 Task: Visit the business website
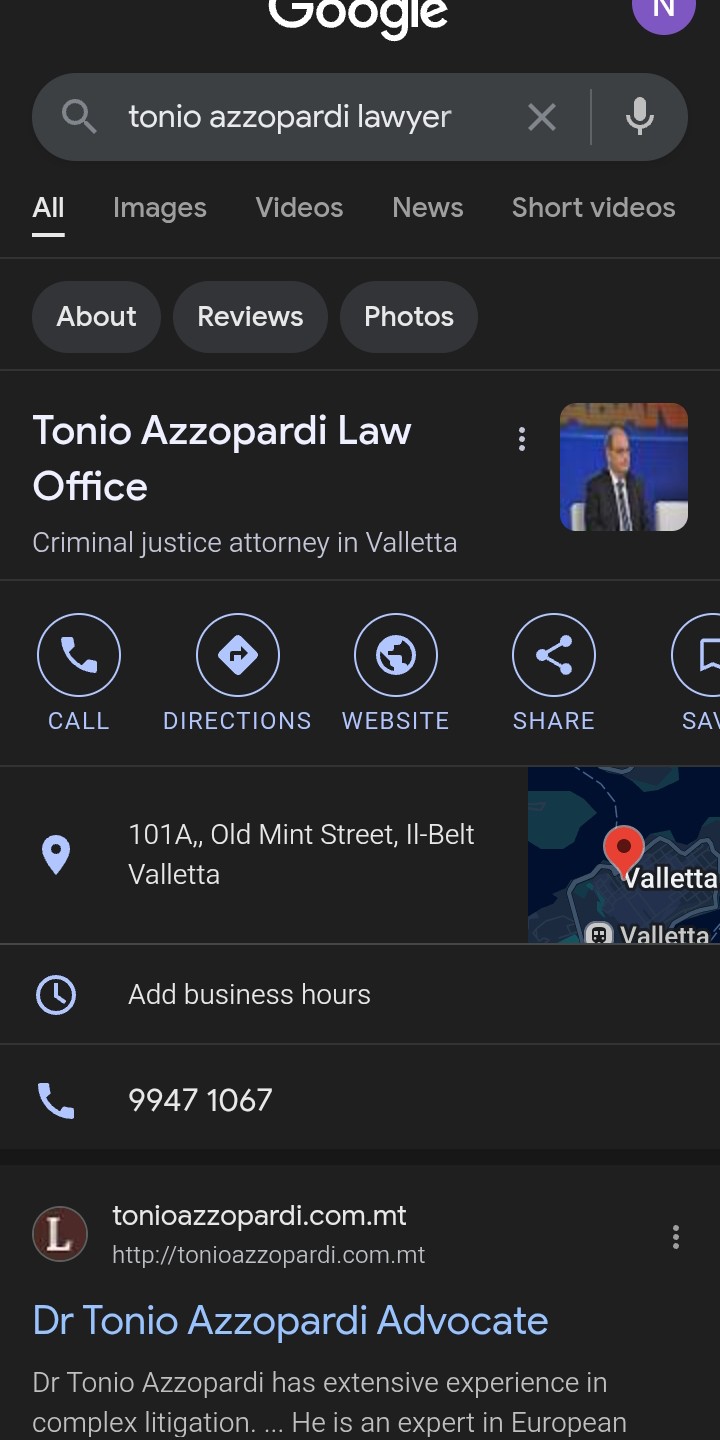[396, 673]
